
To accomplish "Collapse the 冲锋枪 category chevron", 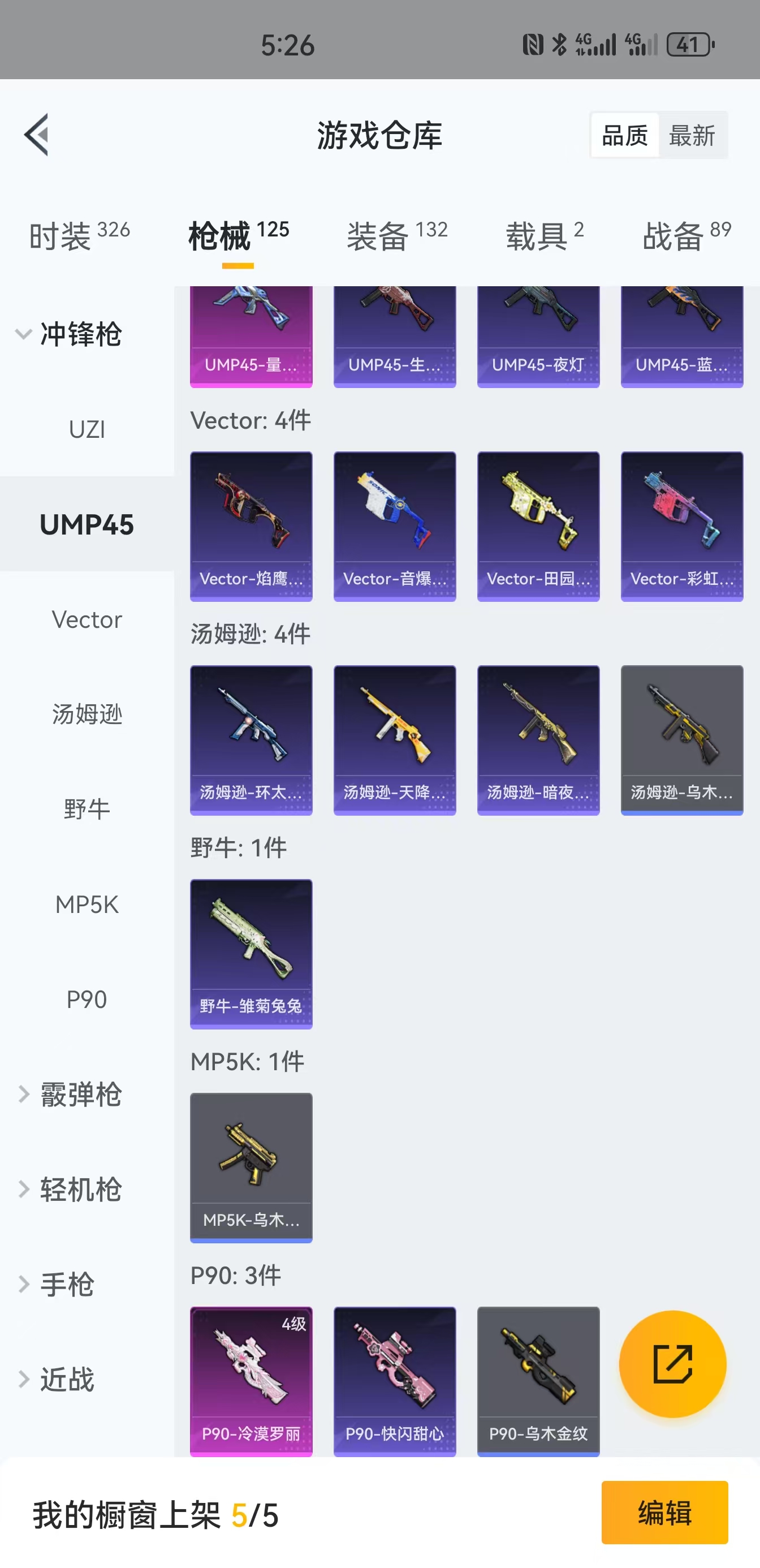I will point(23,334).
